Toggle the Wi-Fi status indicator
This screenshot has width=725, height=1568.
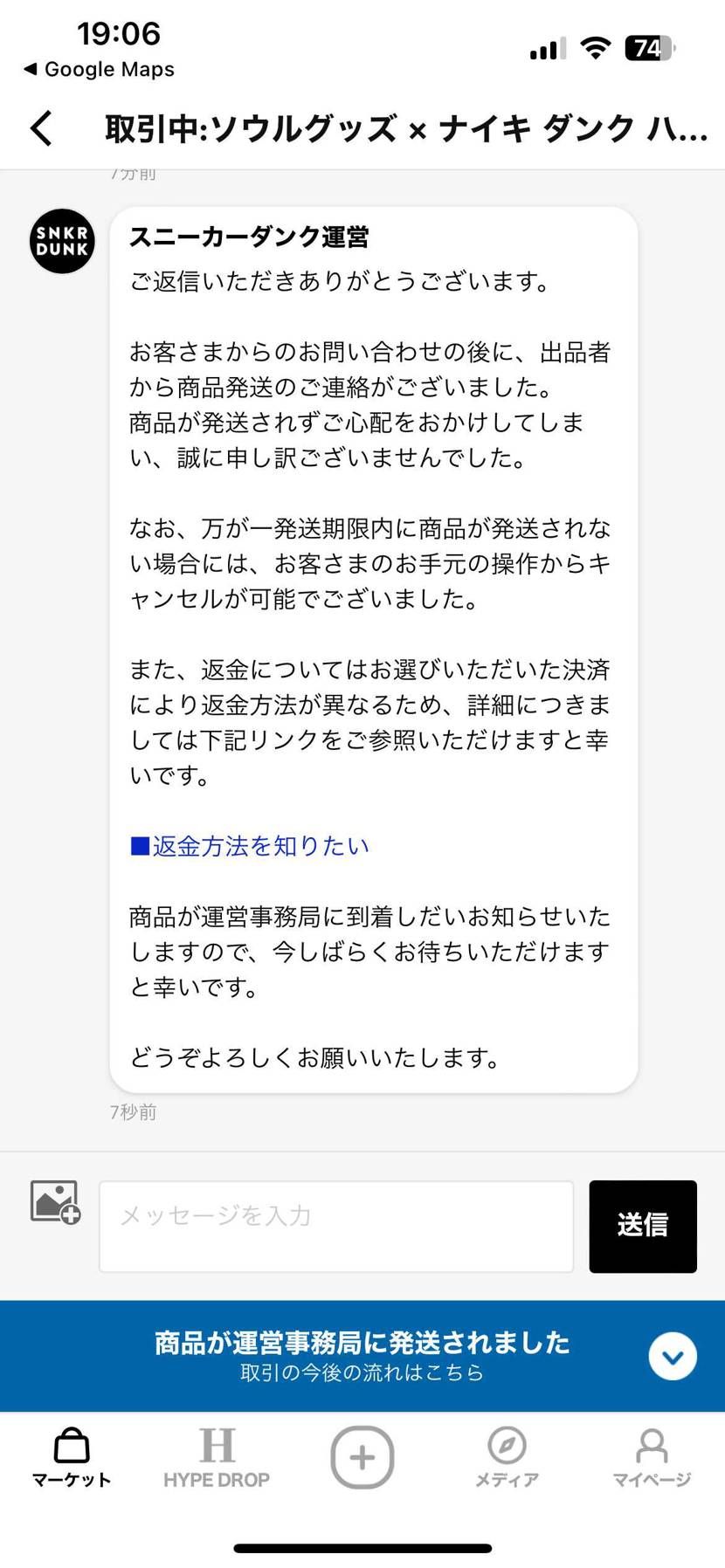coord(595,50)
